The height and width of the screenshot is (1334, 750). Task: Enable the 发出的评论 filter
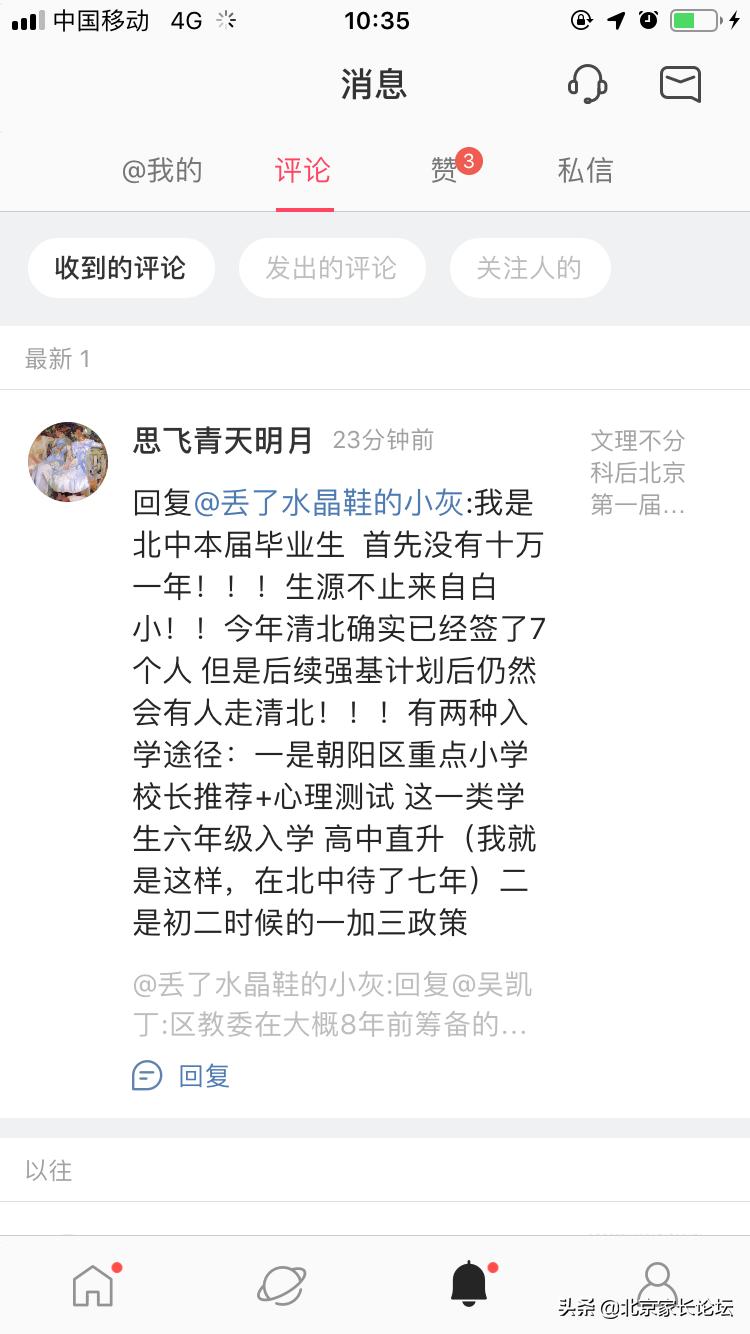tap(332, 267)
